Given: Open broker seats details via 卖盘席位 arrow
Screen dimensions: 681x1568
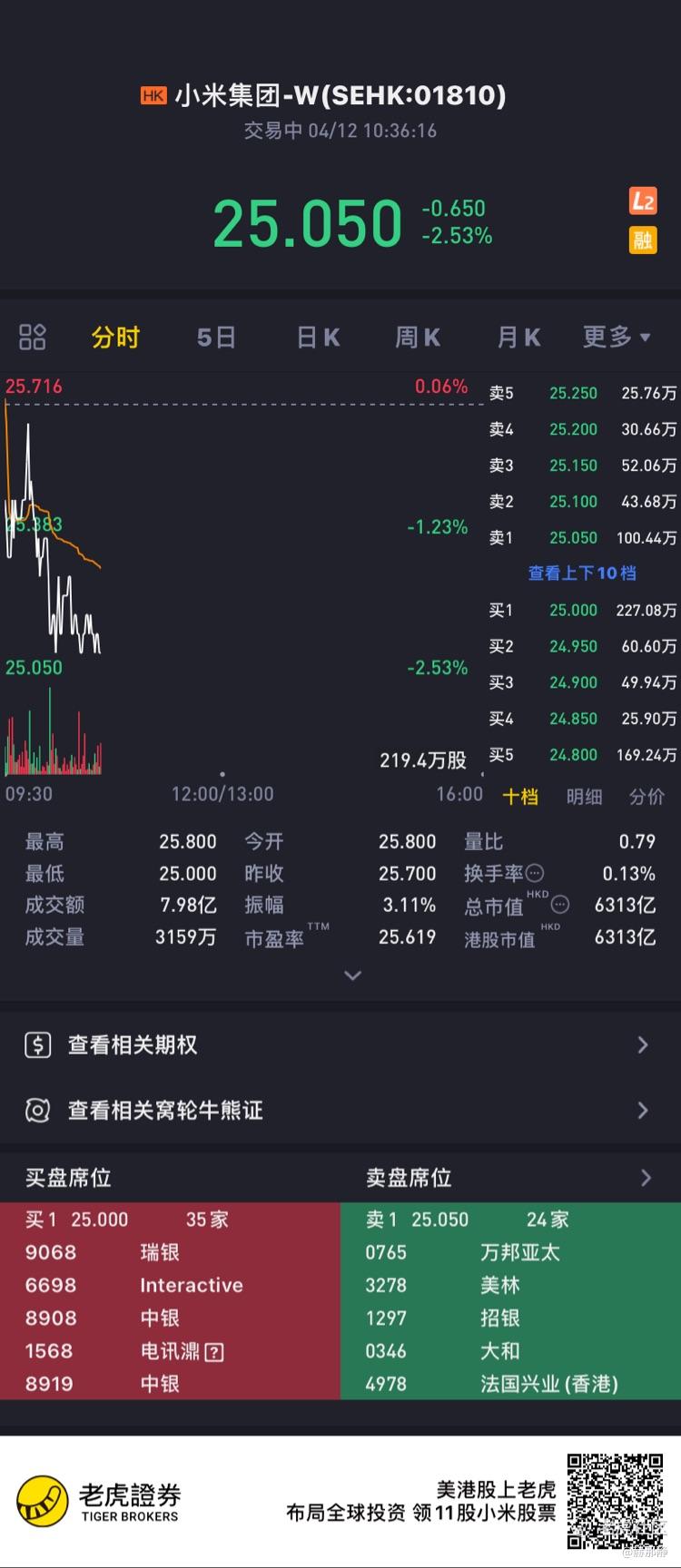Looking at the screenshot, I should point(646,1178).
